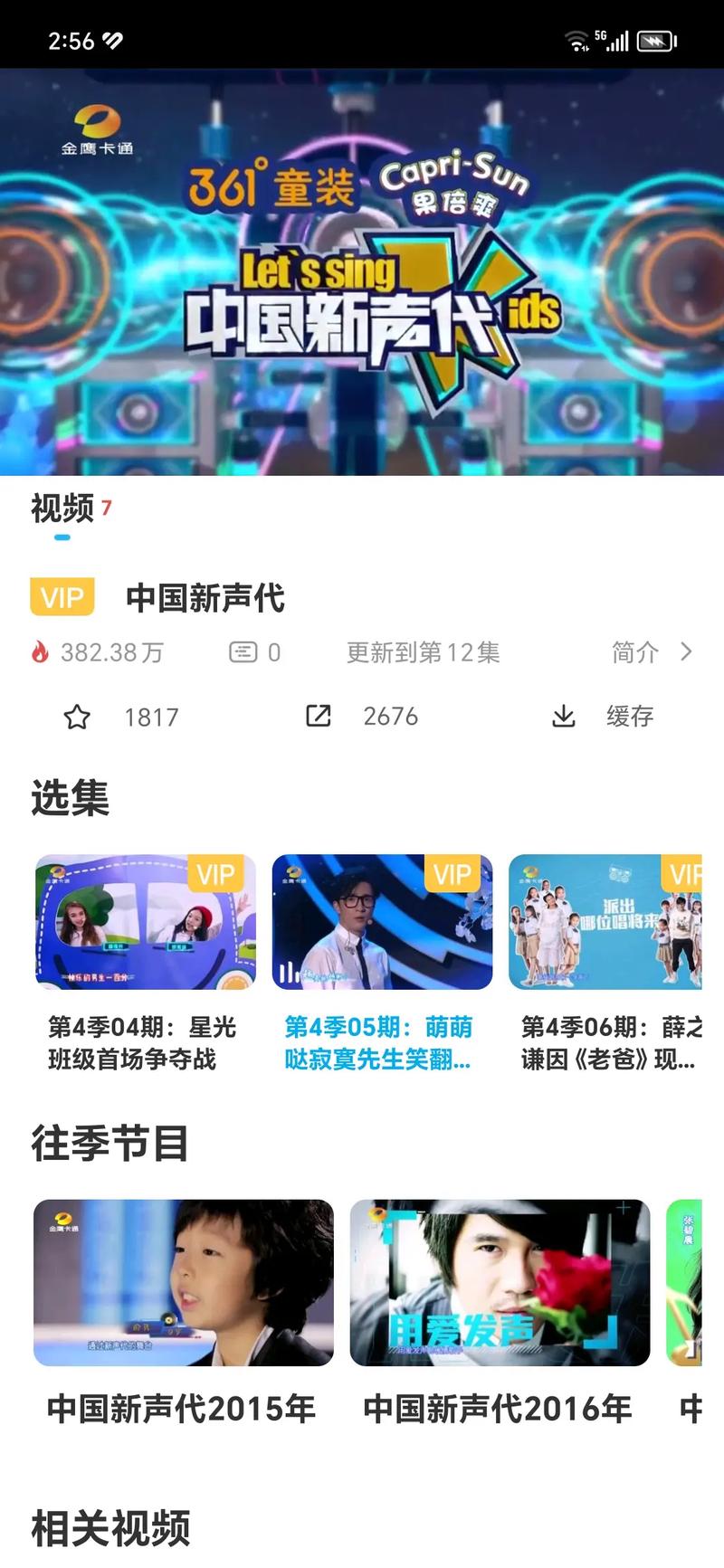Open past season 中国新声代2015年
Viewport: 724px width, 1568px height.
click(184, 1283)
